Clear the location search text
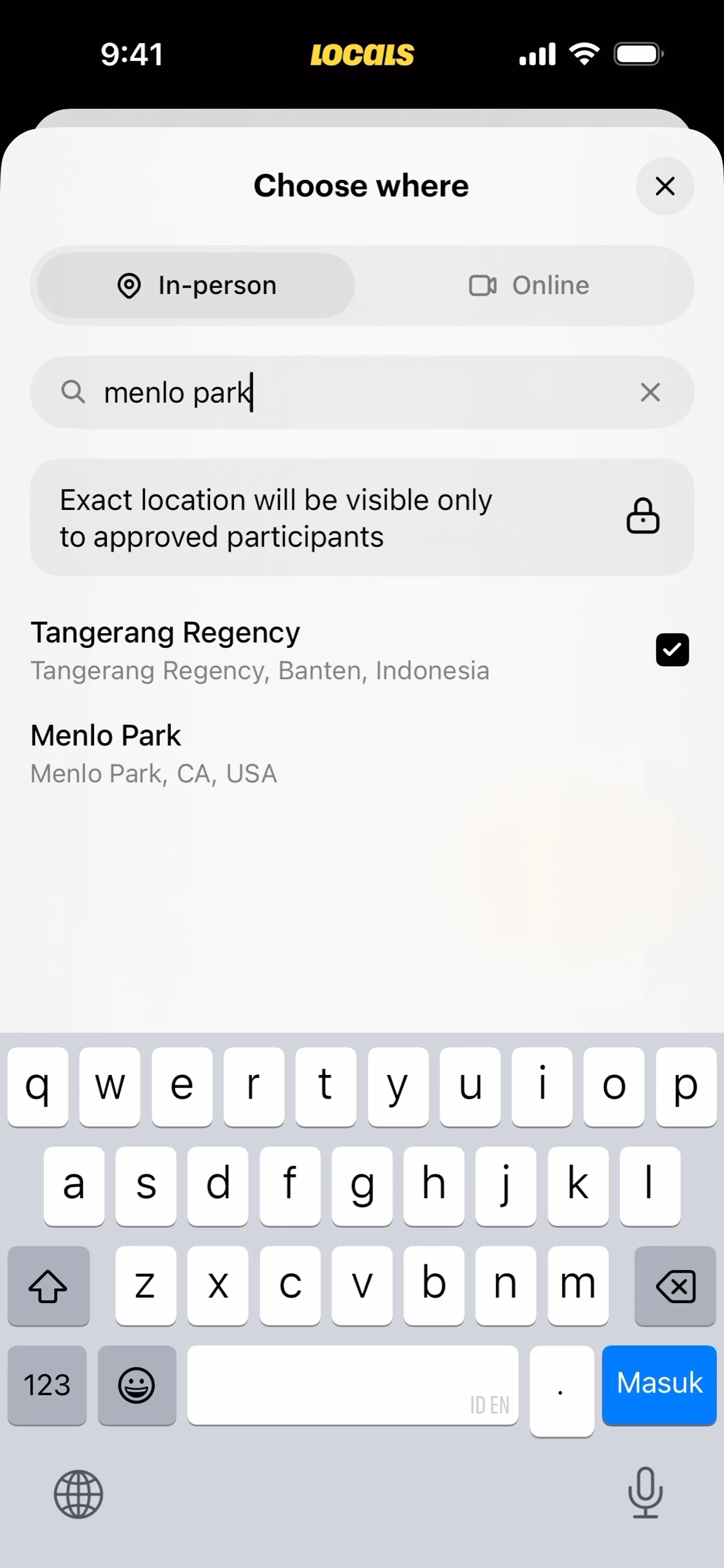The height and width of the screenshot is (1568, 724). pyautogui.click(x=650, y=392)
